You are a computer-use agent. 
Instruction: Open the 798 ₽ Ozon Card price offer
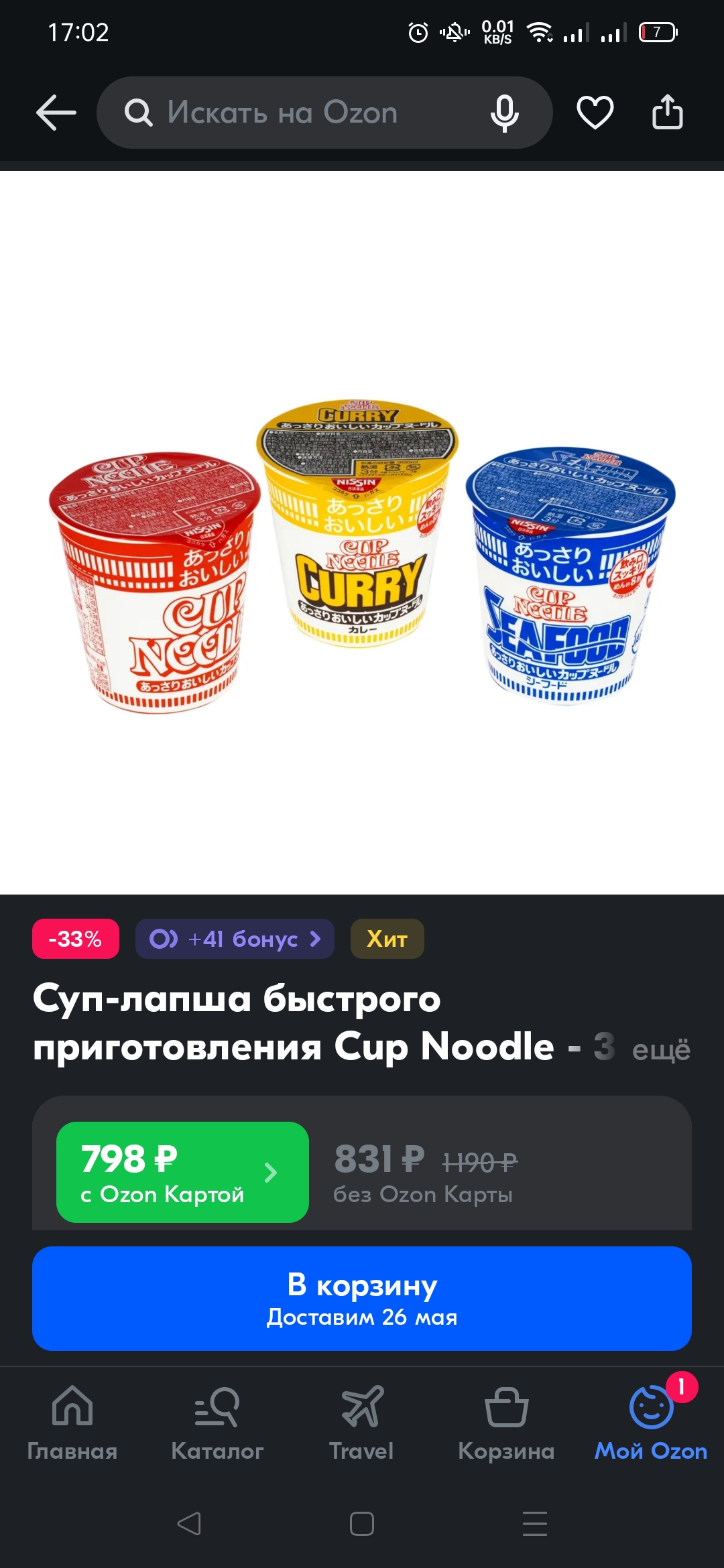point(182,1172)
